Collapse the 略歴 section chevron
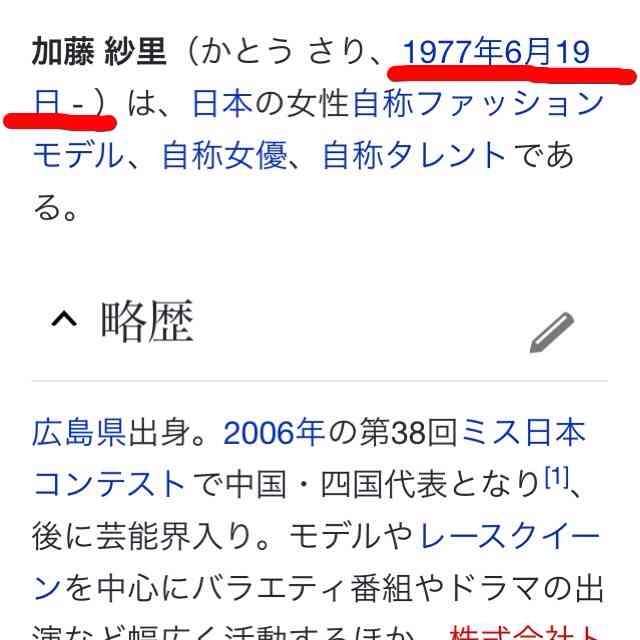Image resolution: width=640 pixels, height=640 pixels. click(x=64, y=319)
